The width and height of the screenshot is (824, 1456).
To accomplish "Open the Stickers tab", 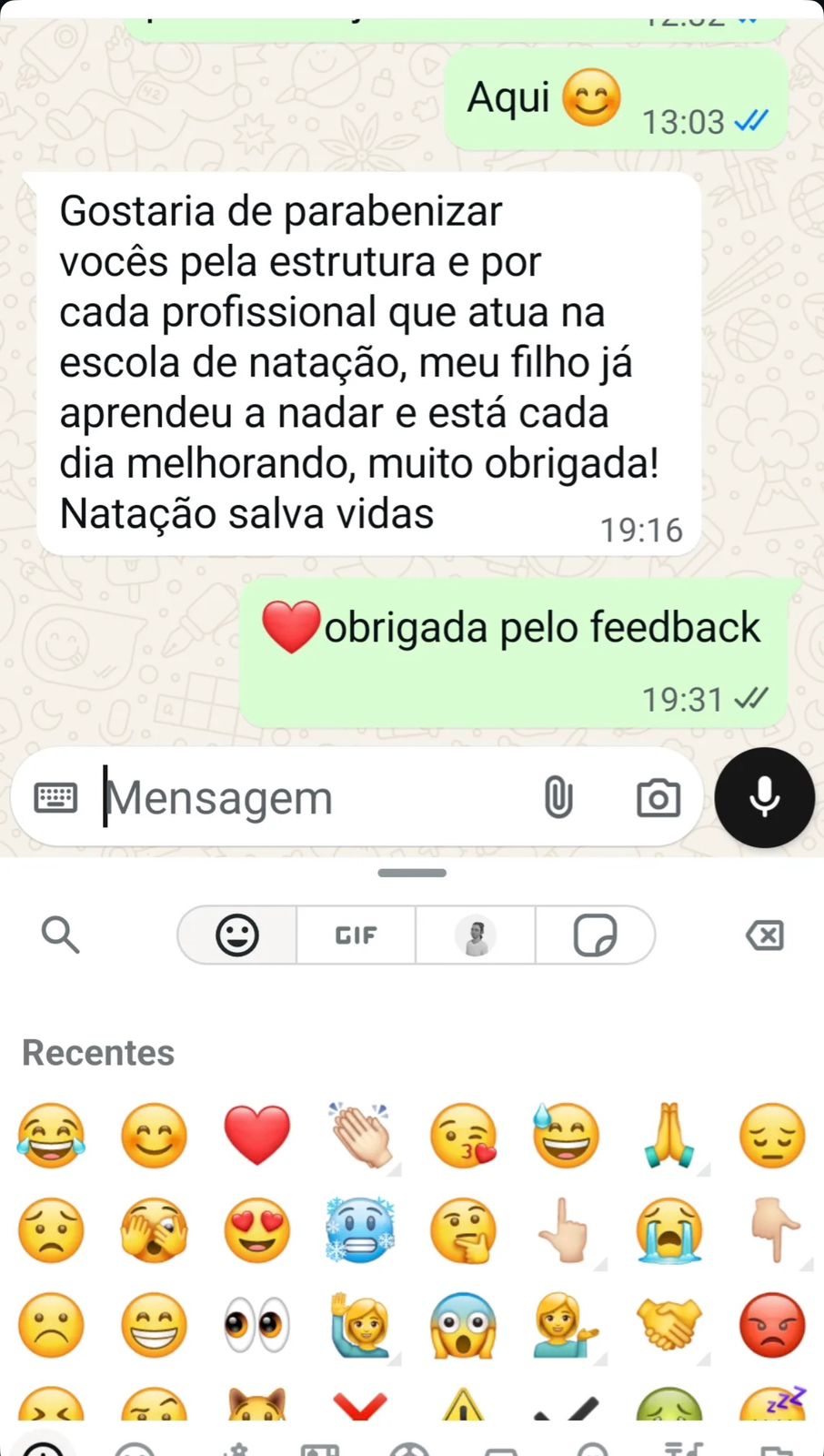I will (x=596, y=935).
